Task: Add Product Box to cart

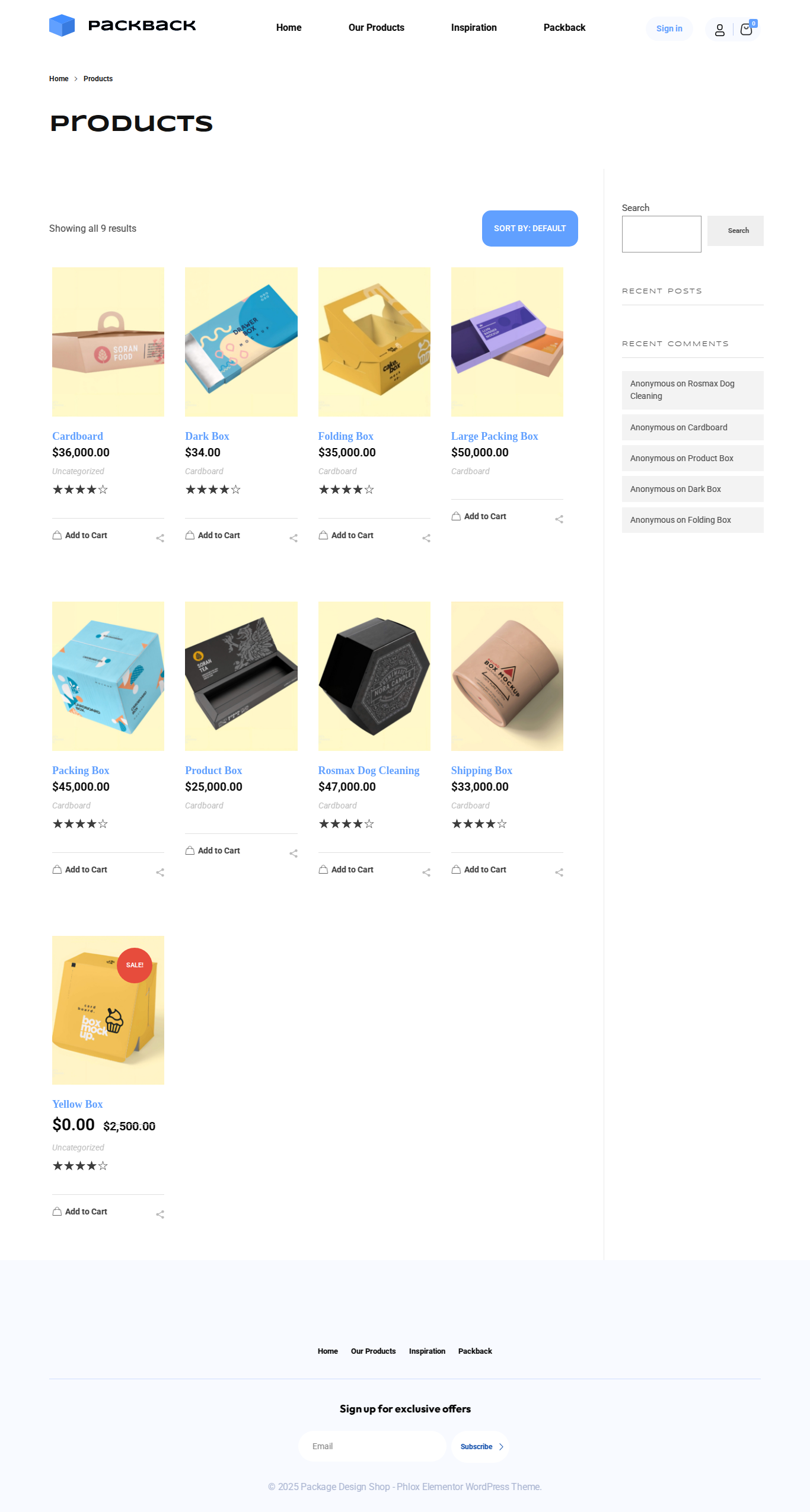Action: [213, 851]
